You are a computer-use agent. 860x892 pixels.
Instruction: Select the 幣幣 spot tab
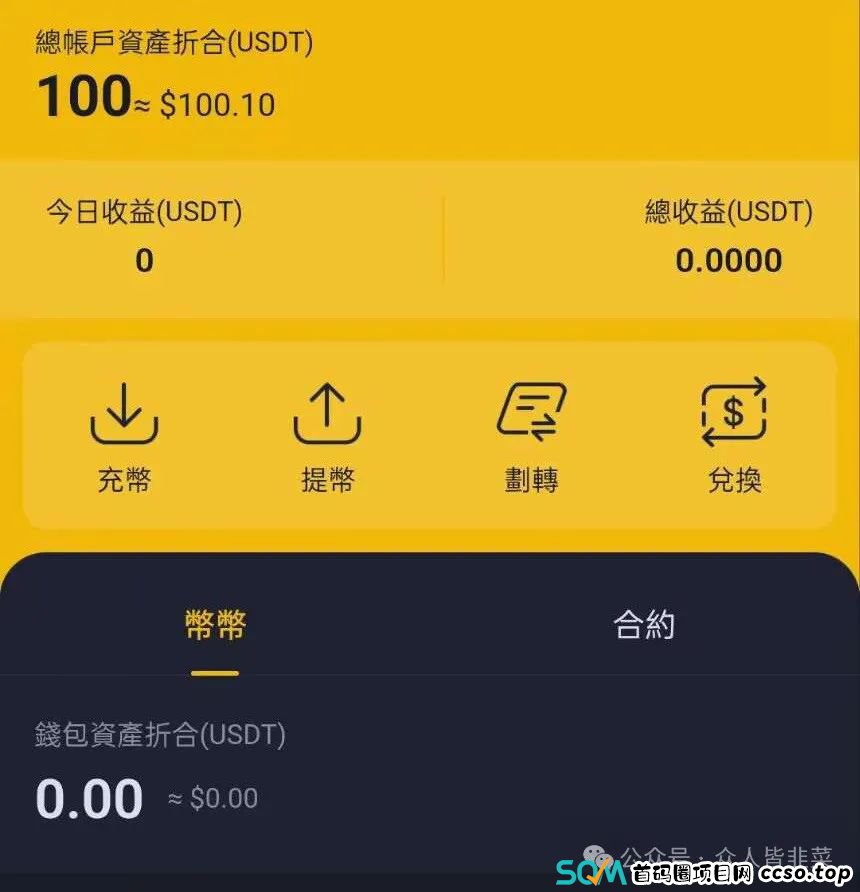(x=216, y=624)
